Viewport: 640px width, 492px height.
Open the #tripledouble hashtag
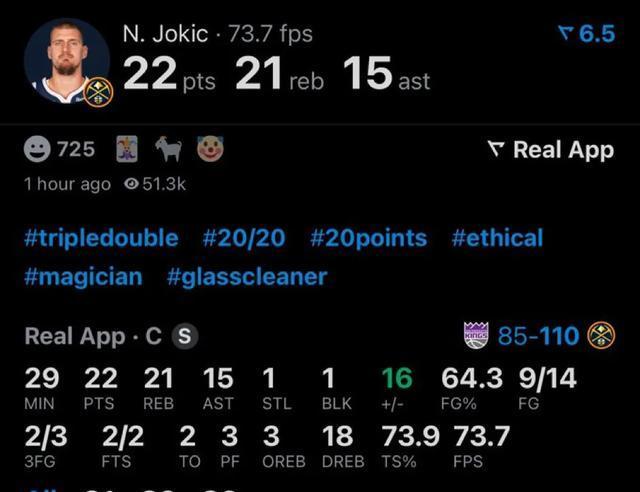[101, 238]
